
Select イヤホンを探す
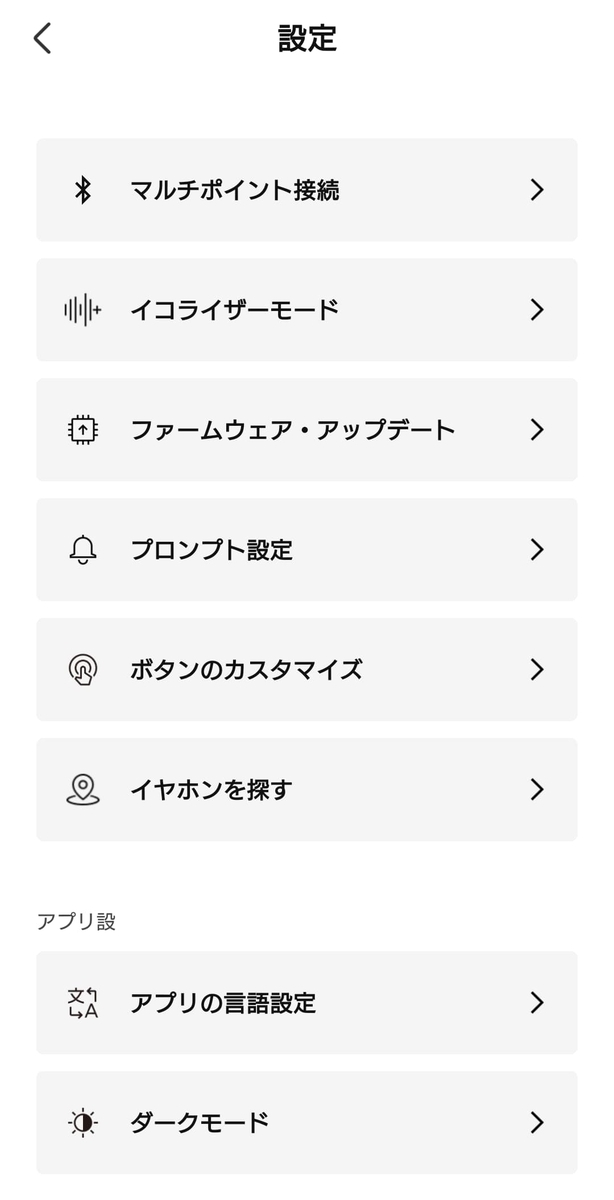point(307,790)
